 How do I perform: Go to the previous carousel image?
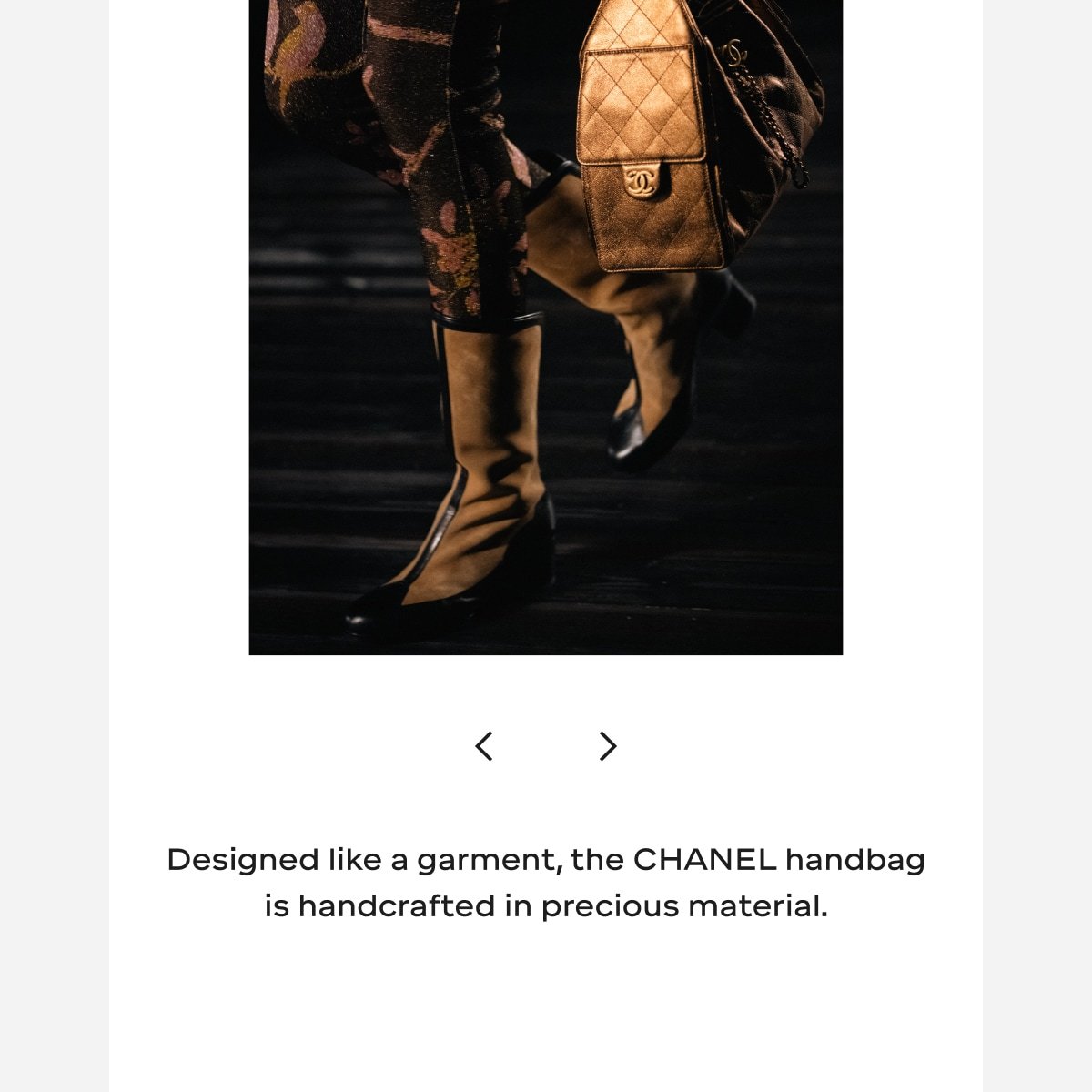click(x=484, y=746)
